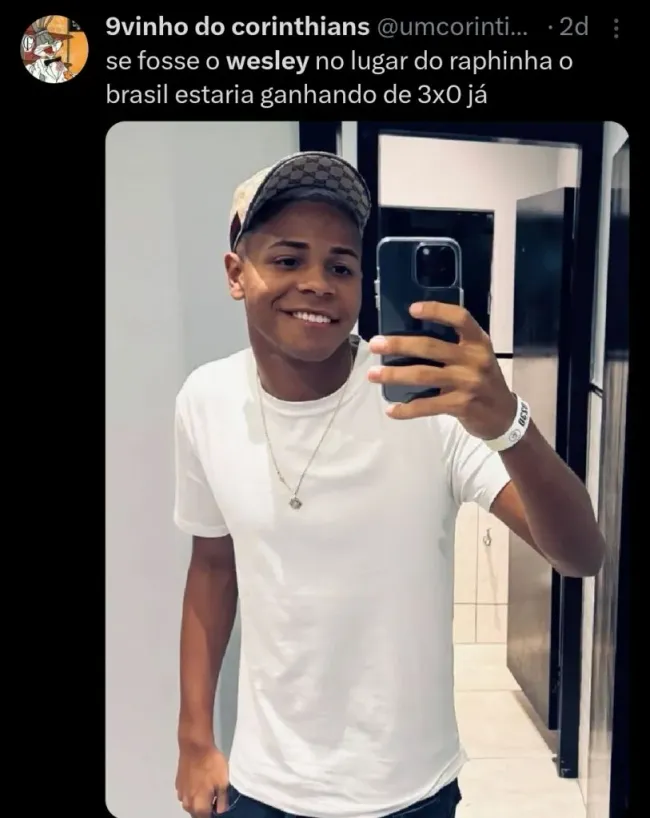
Task: Open the tweet's overflow menu
Action: point(616,30)
